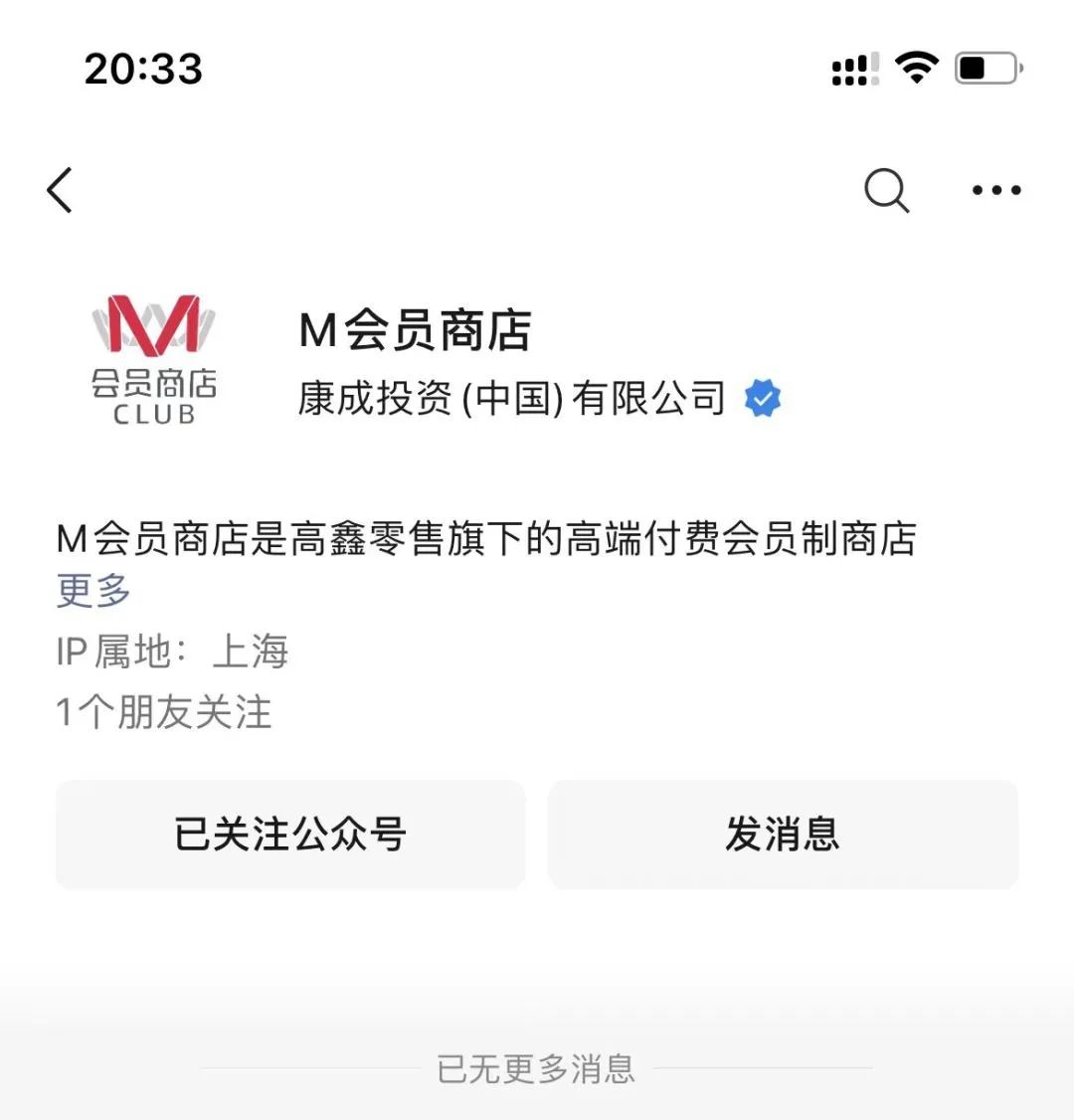The image size is (1074, 1120).
Task: Go back using the top-left arrow
Action: [x=61, y=190]
